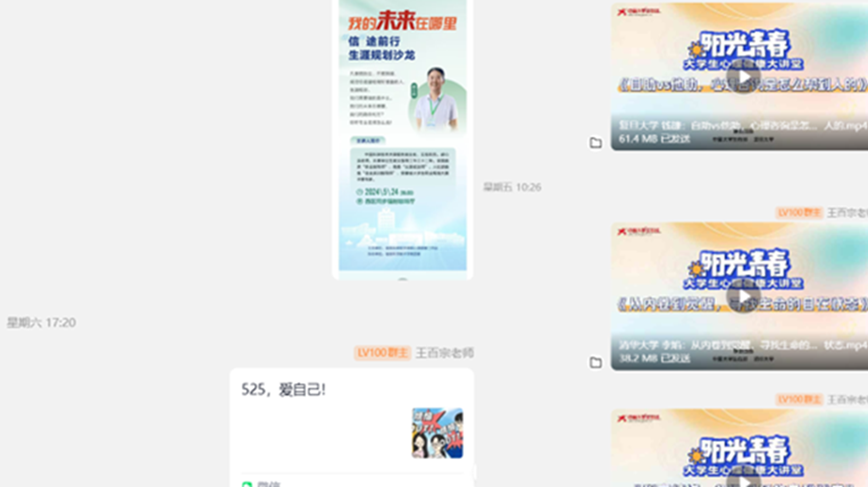Open folder icon beside the 61.4 MB video
Screen dimensions: 868x487
point(596,143)
